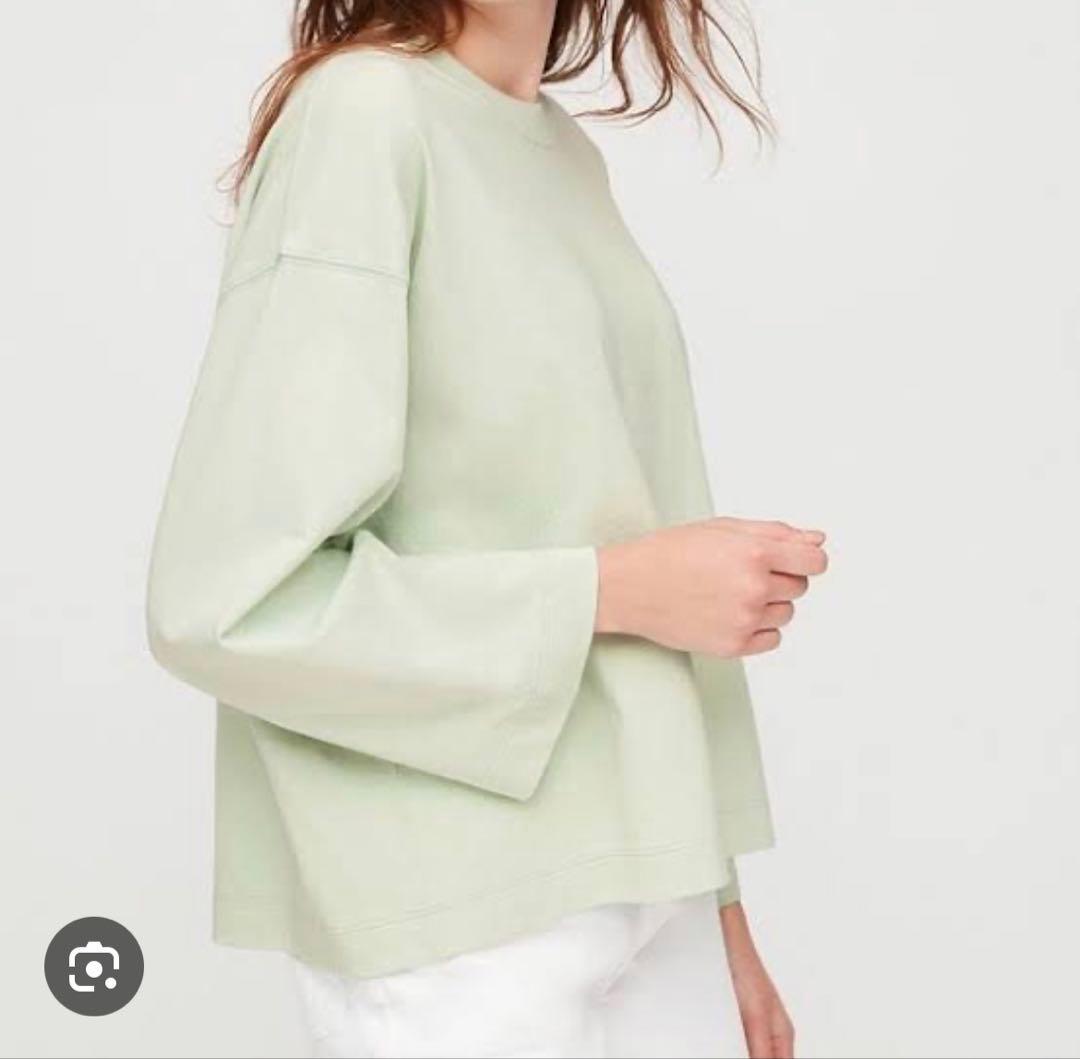Search this image with the Lens icon
This screenshot has width=1080, height=1059.
(x=94, y=966)
